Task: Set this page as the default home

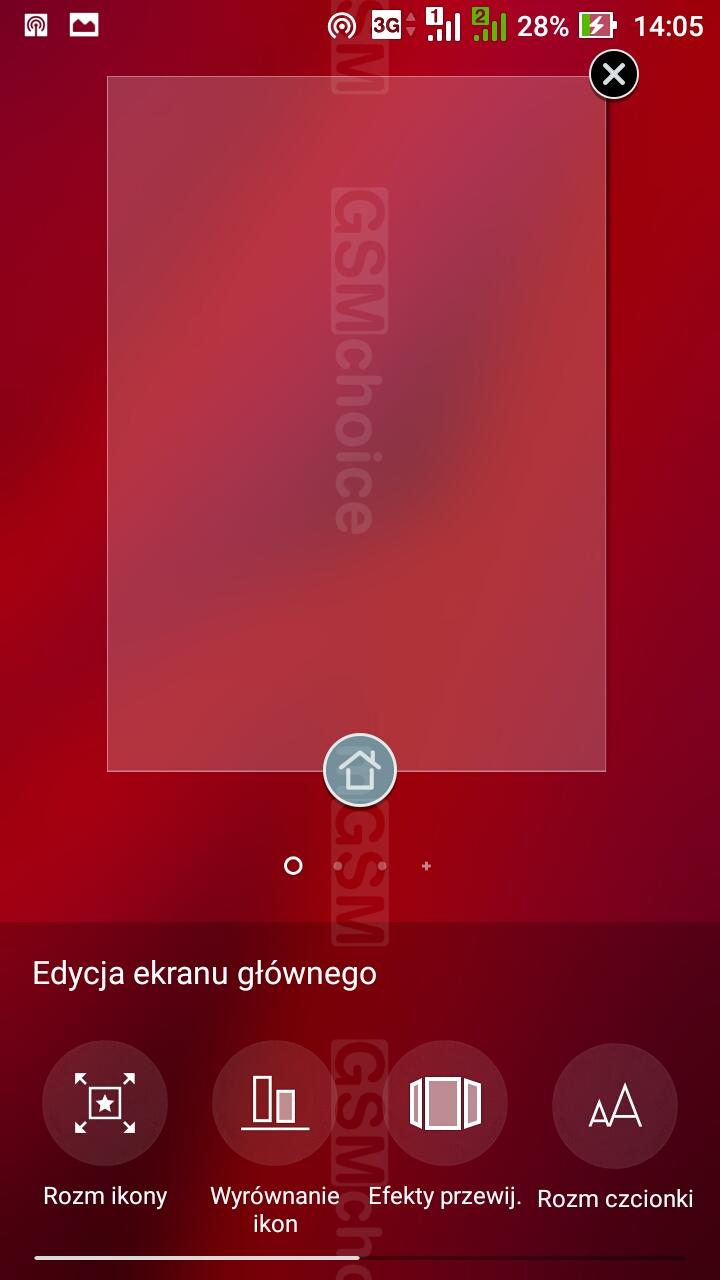Action: point(360,770)
